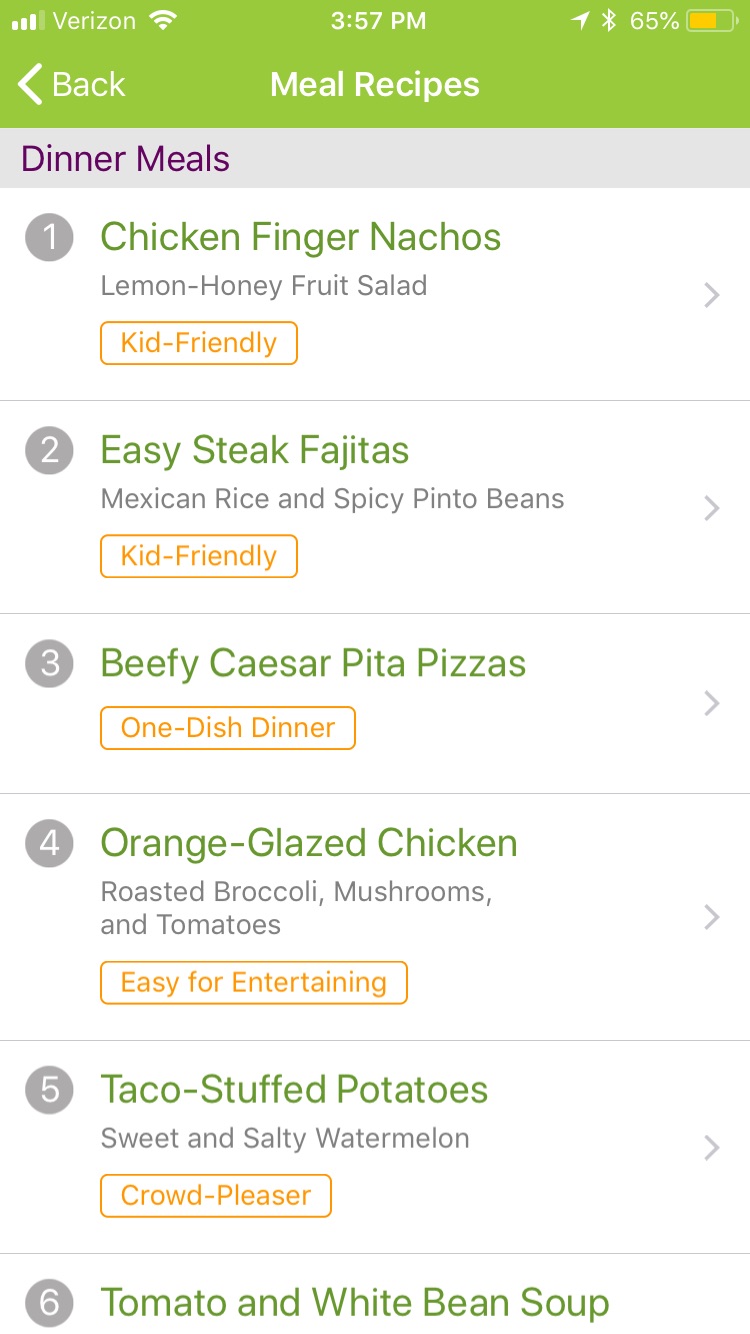
Task: Expand the Chicken Finger Nachos recipe chevron
Action: click(x=711, y=295)
